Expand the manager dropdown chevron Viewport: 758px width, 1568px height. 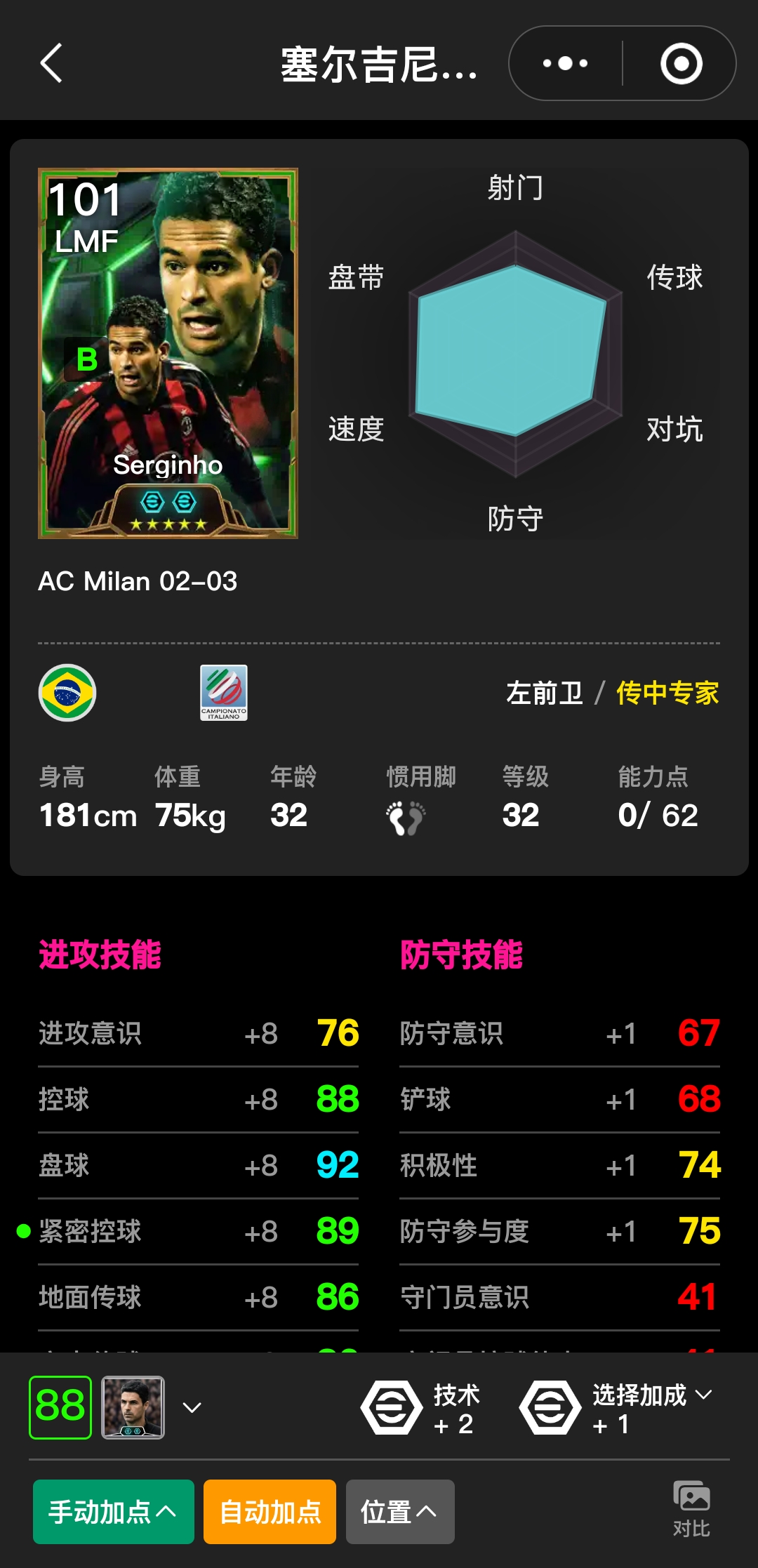[x=192, y=1407]
